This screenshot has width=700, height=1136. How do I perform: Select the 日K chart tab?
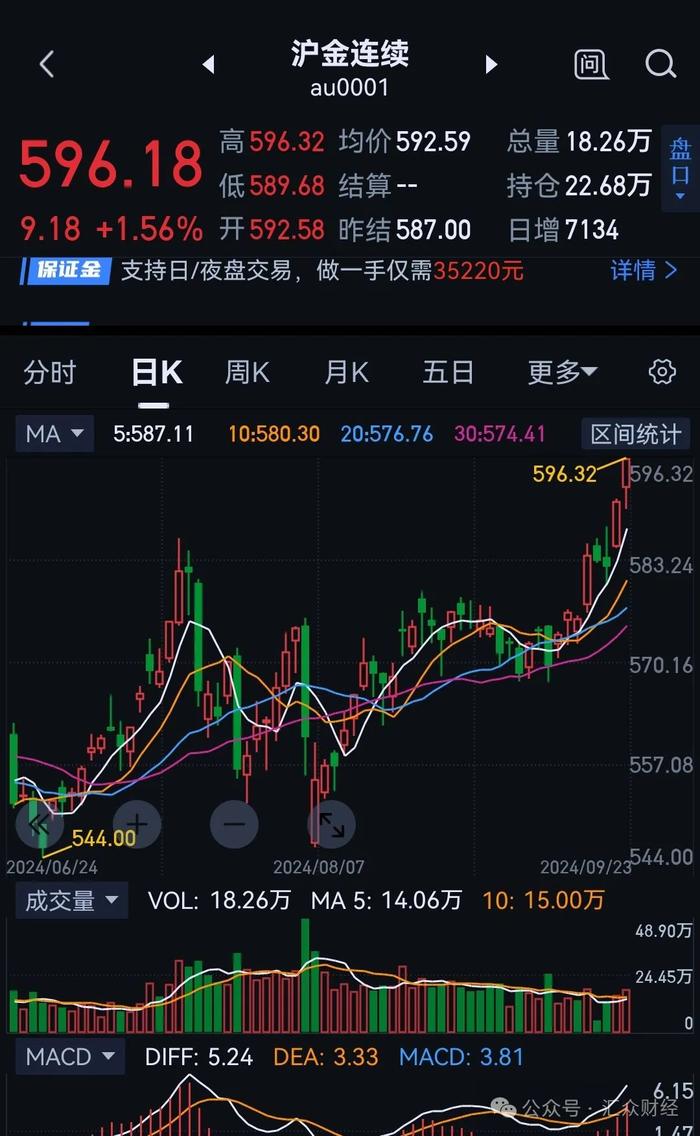coord(157,372)
